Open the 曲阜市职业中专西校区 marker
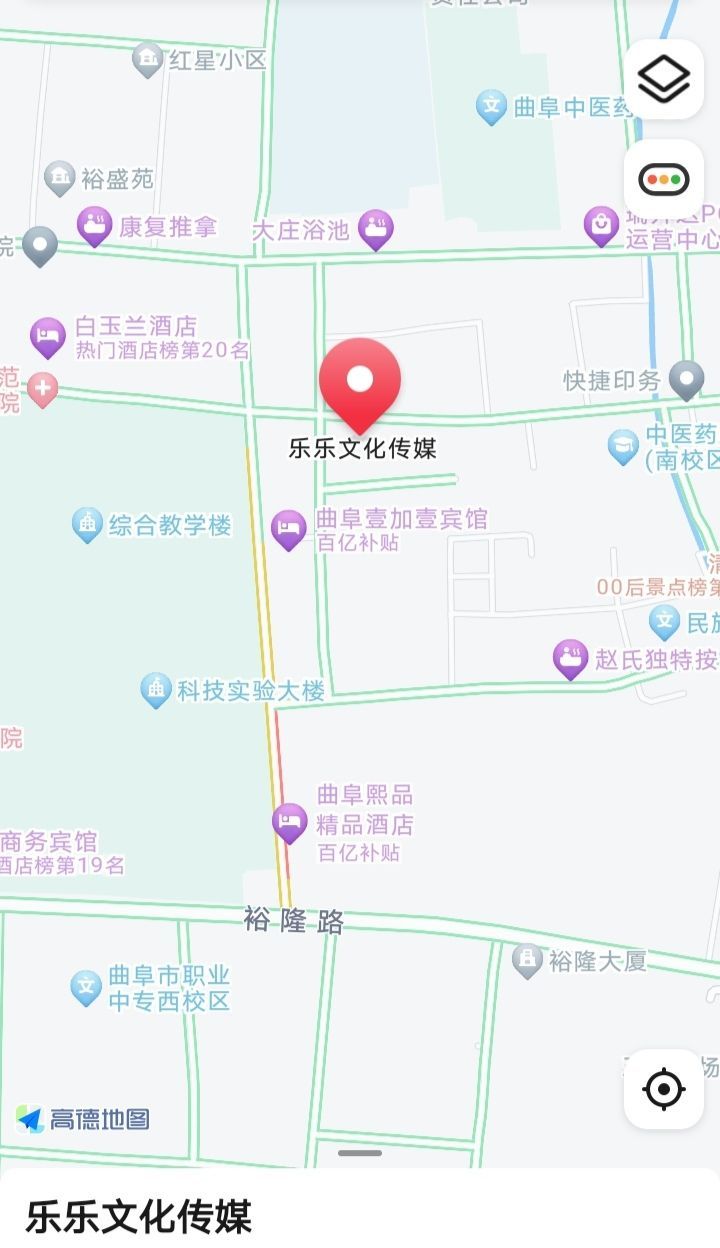 [86, 987]
